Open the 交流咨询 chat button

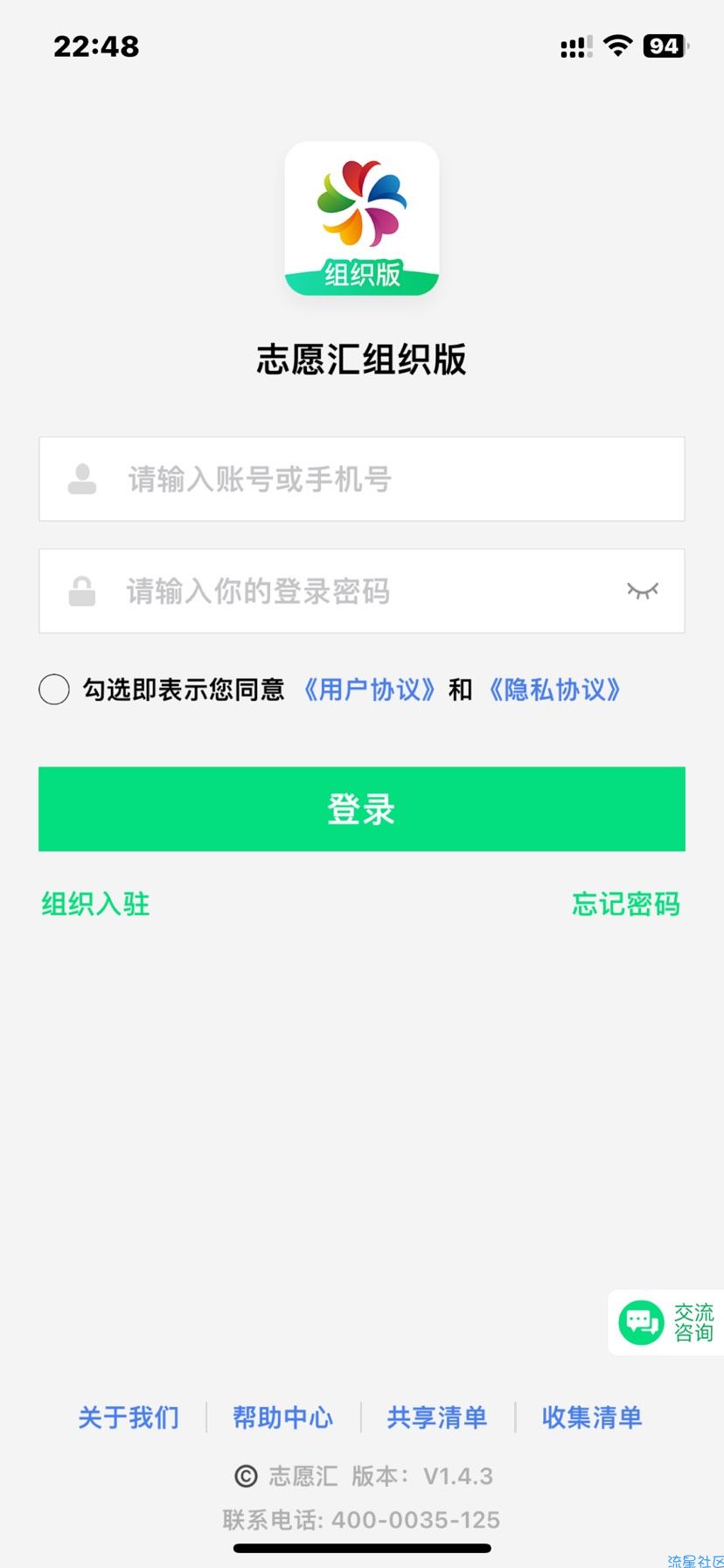(666, 1322)
